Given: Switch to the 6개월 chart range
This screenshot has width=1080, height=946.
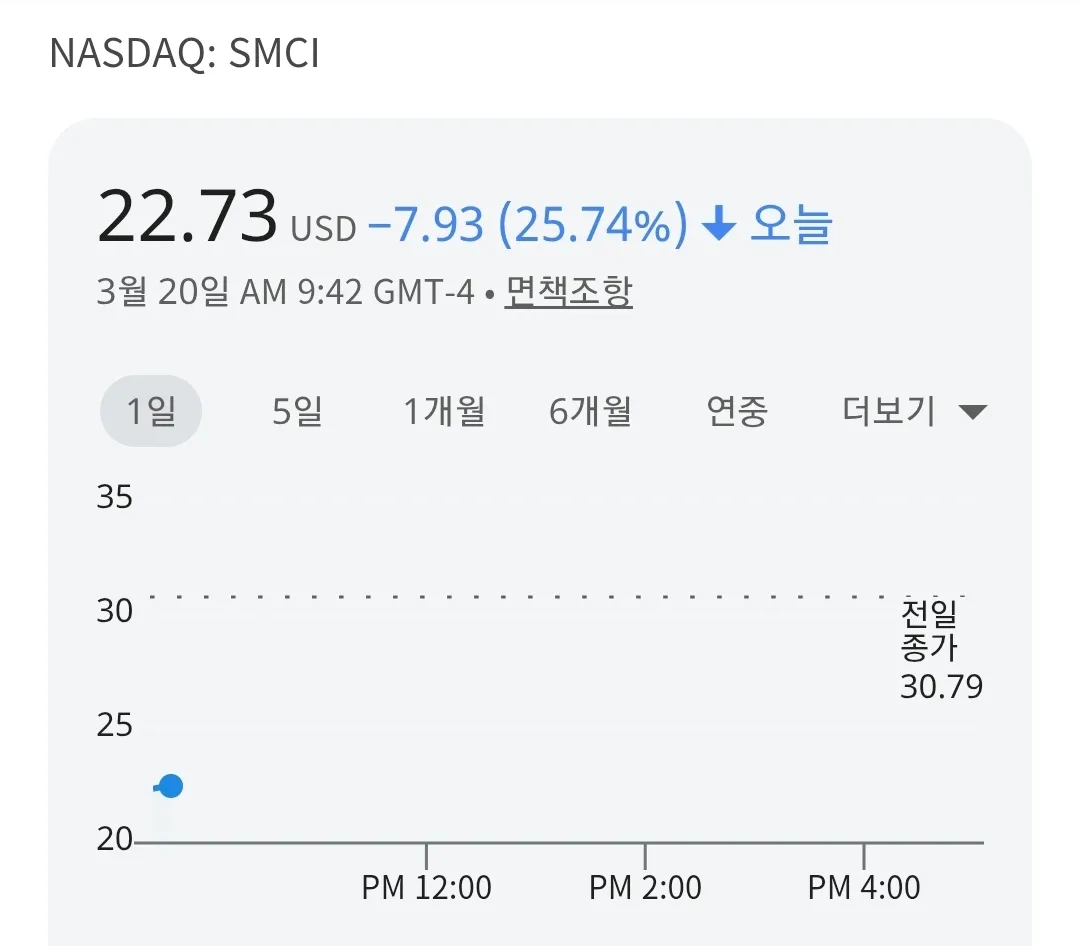Looking at the screenshot, I should tap(590, 411).
